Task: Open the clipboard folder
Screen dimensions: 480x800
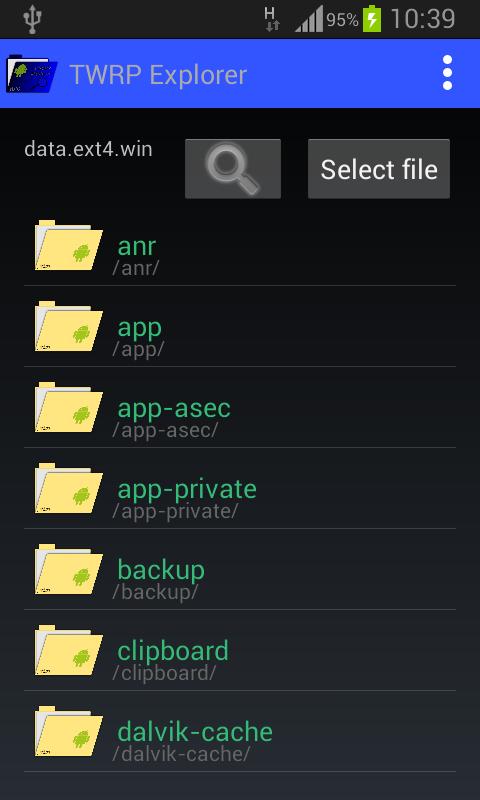Action: coord(240,651)
